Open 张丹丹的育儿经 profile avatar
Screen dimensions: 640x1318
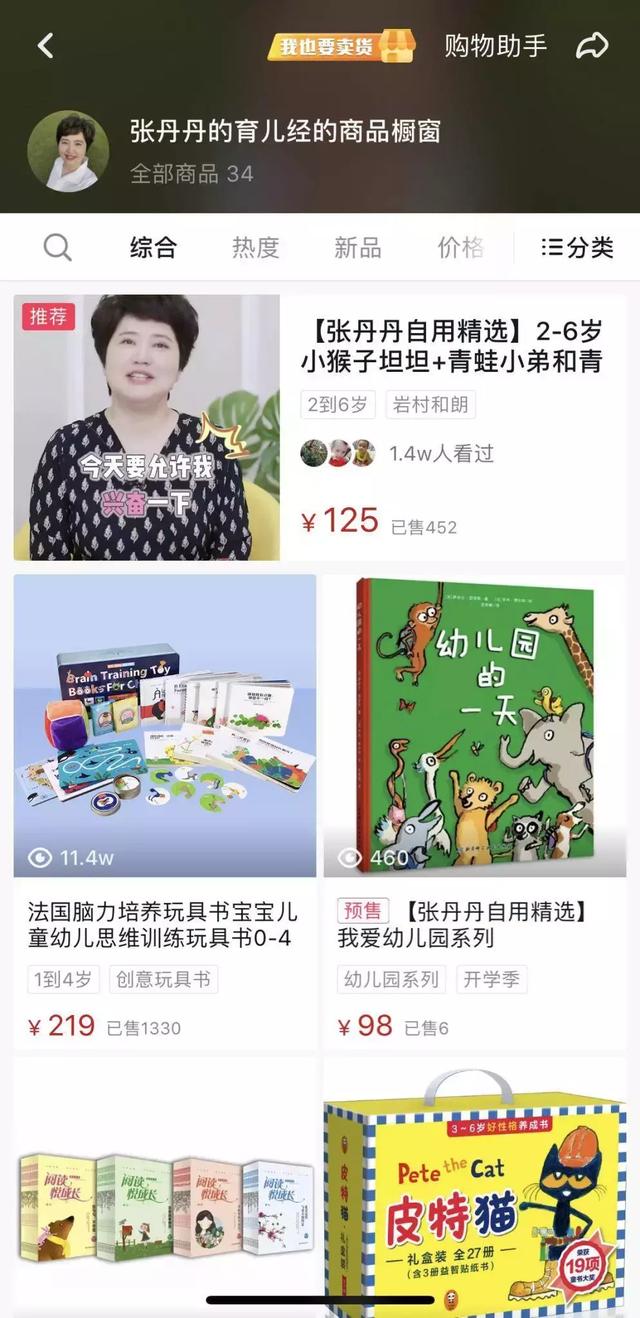click(68, 151)
